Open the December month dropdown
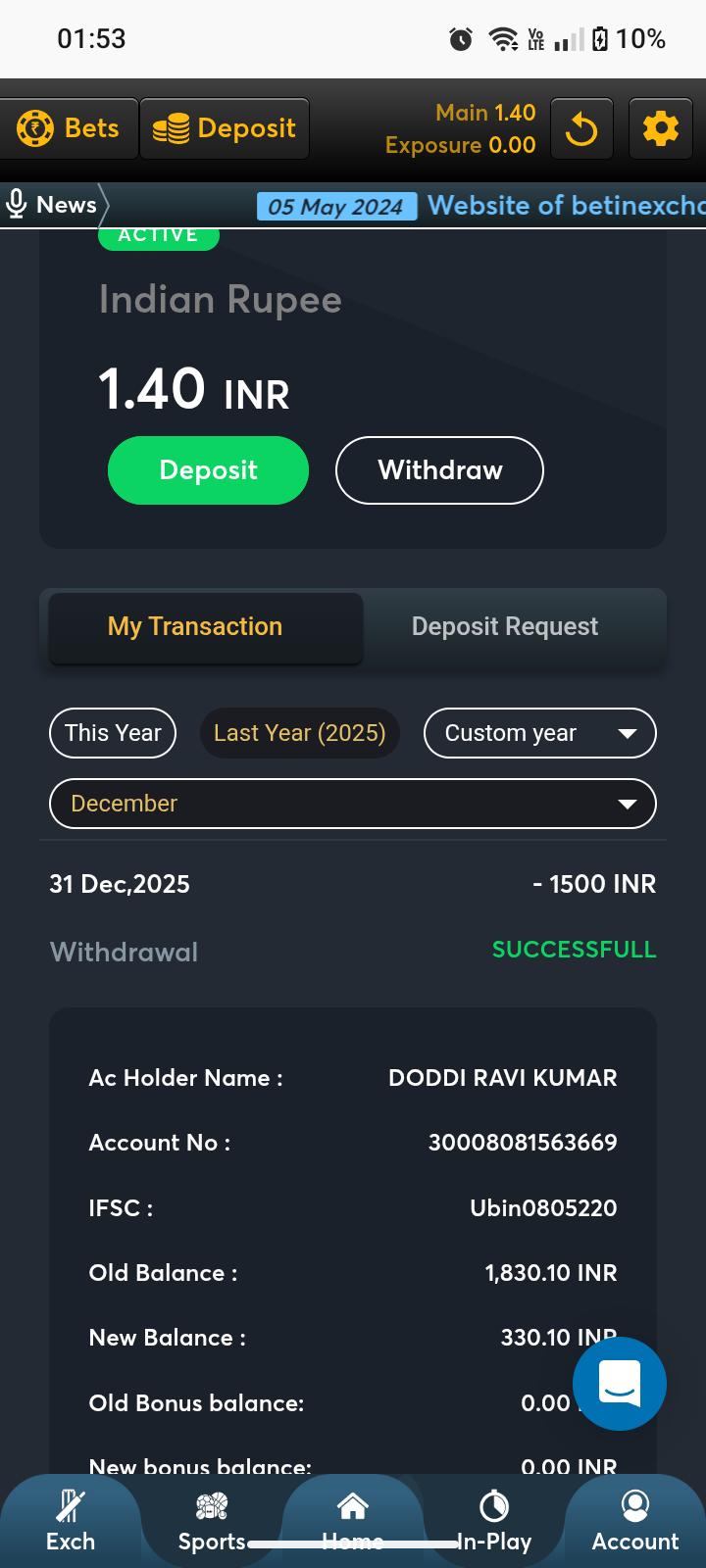Viewport: 706px width, 1568px height. 353,804
